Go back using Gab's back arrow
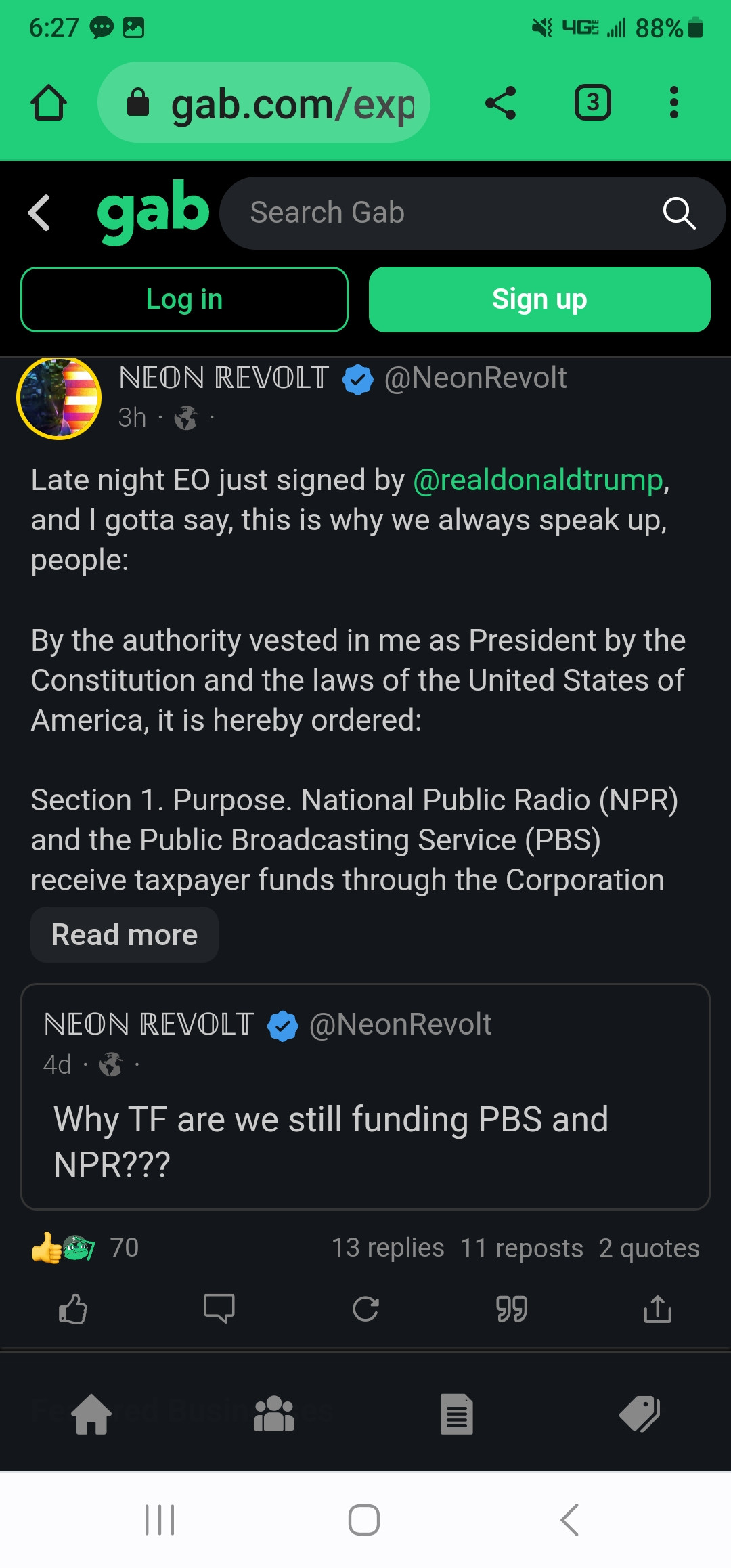The image size is (731, 1568). (39, 213)
